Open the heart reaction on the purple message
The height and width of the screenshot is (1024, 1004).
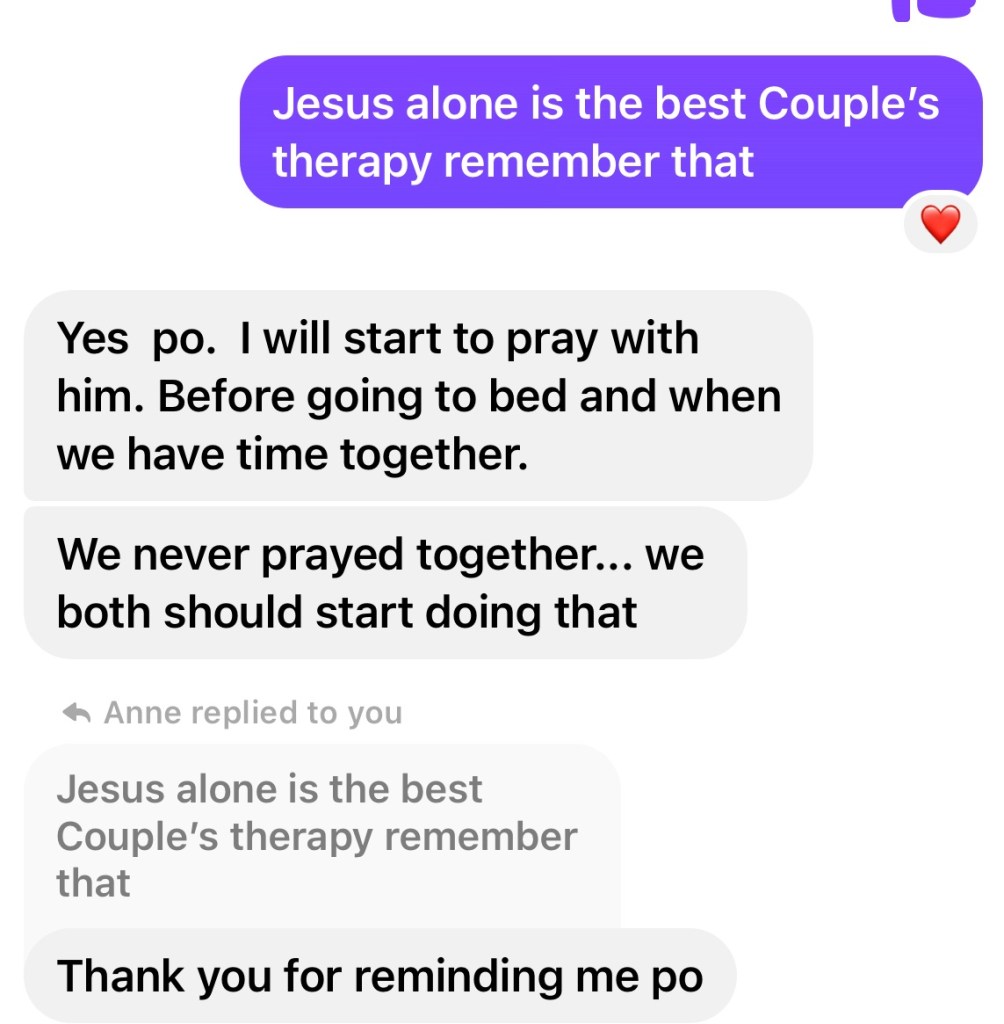[939, 224]
